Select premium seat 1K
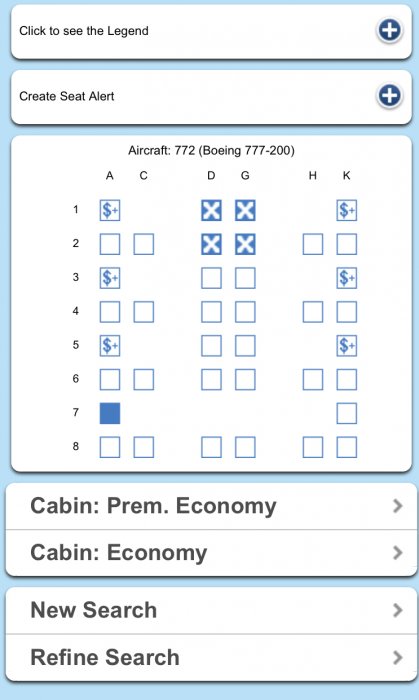 347,210
